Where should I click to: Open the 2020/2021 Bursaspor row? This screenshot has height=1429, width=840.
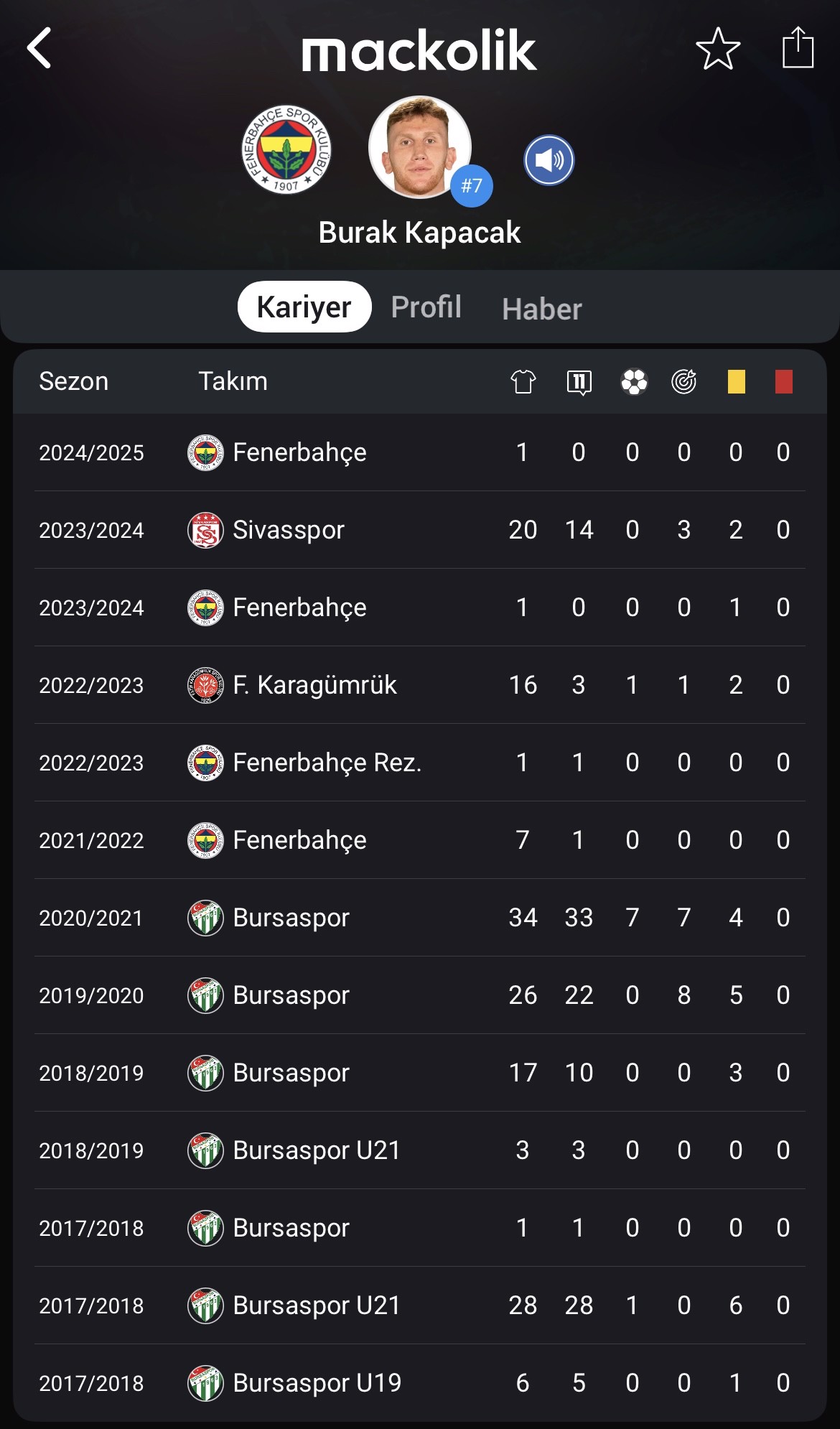pyautogui.click(x=420, y=918)
